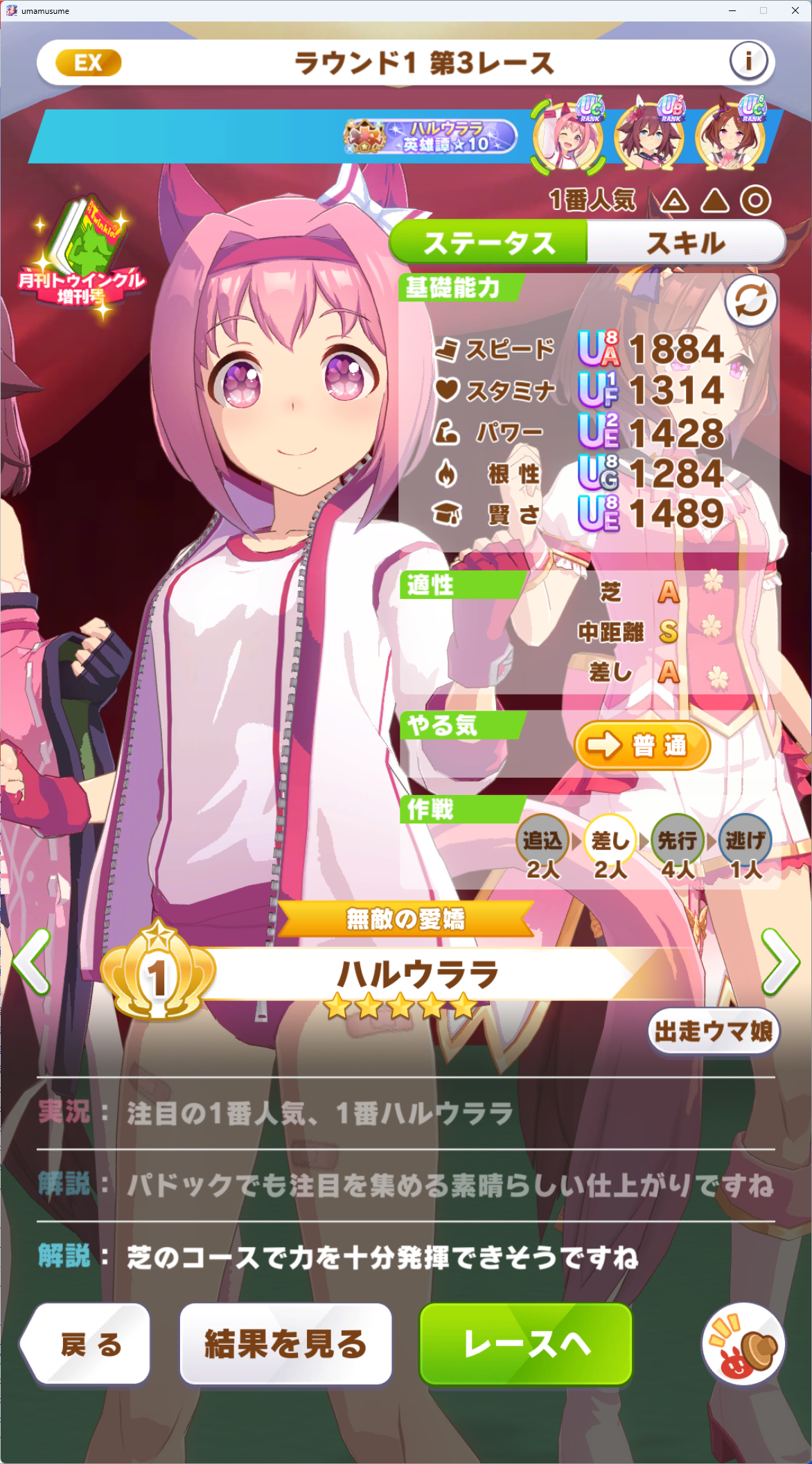Tap the ハルウララ英雄譚 ★10 badge

[x=431, y=136]
